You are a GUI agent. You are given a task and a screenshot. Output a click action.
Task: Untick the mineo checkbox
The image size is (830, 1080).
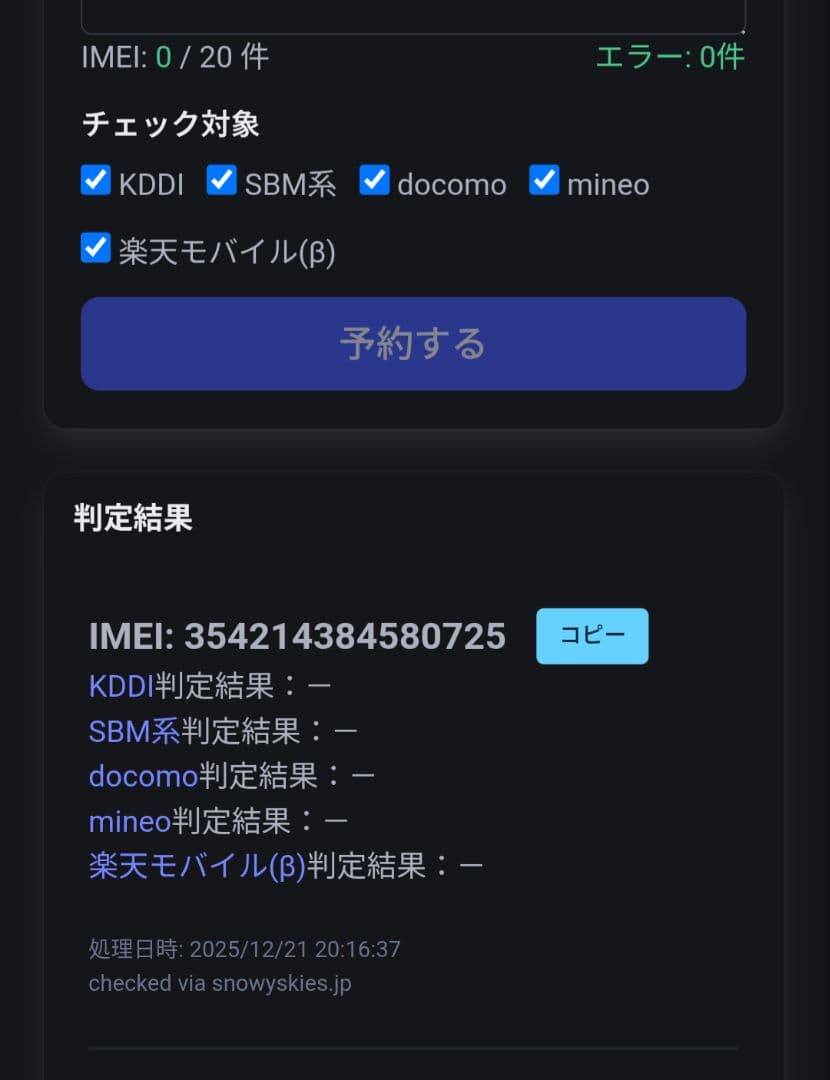click(544, 181)
